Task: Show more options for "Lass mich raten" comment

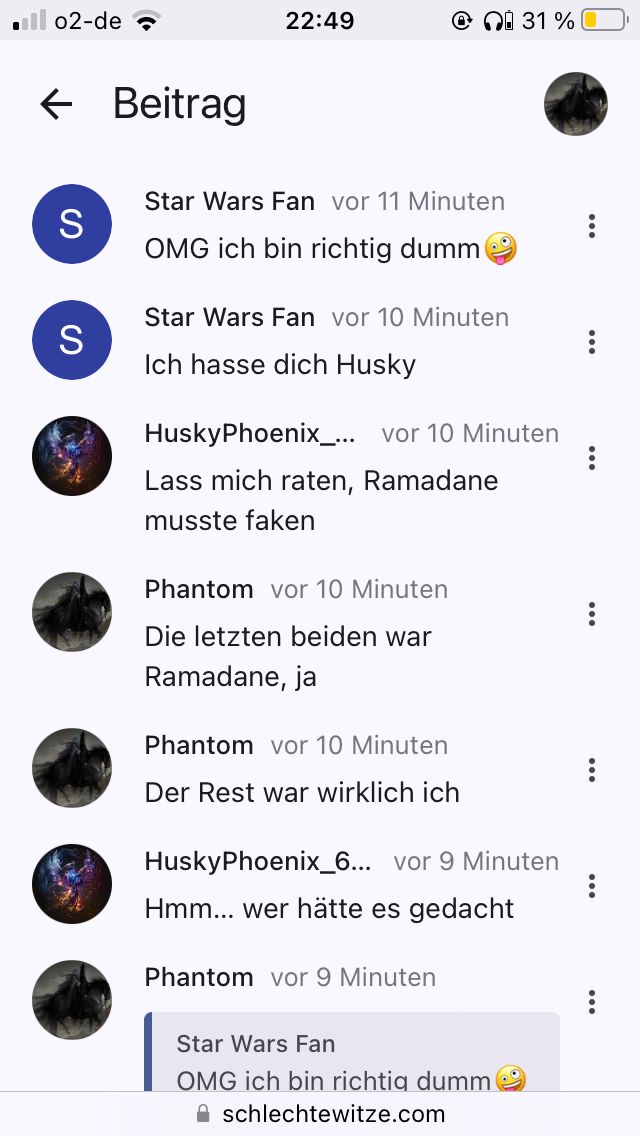Action: coord(592,458)
